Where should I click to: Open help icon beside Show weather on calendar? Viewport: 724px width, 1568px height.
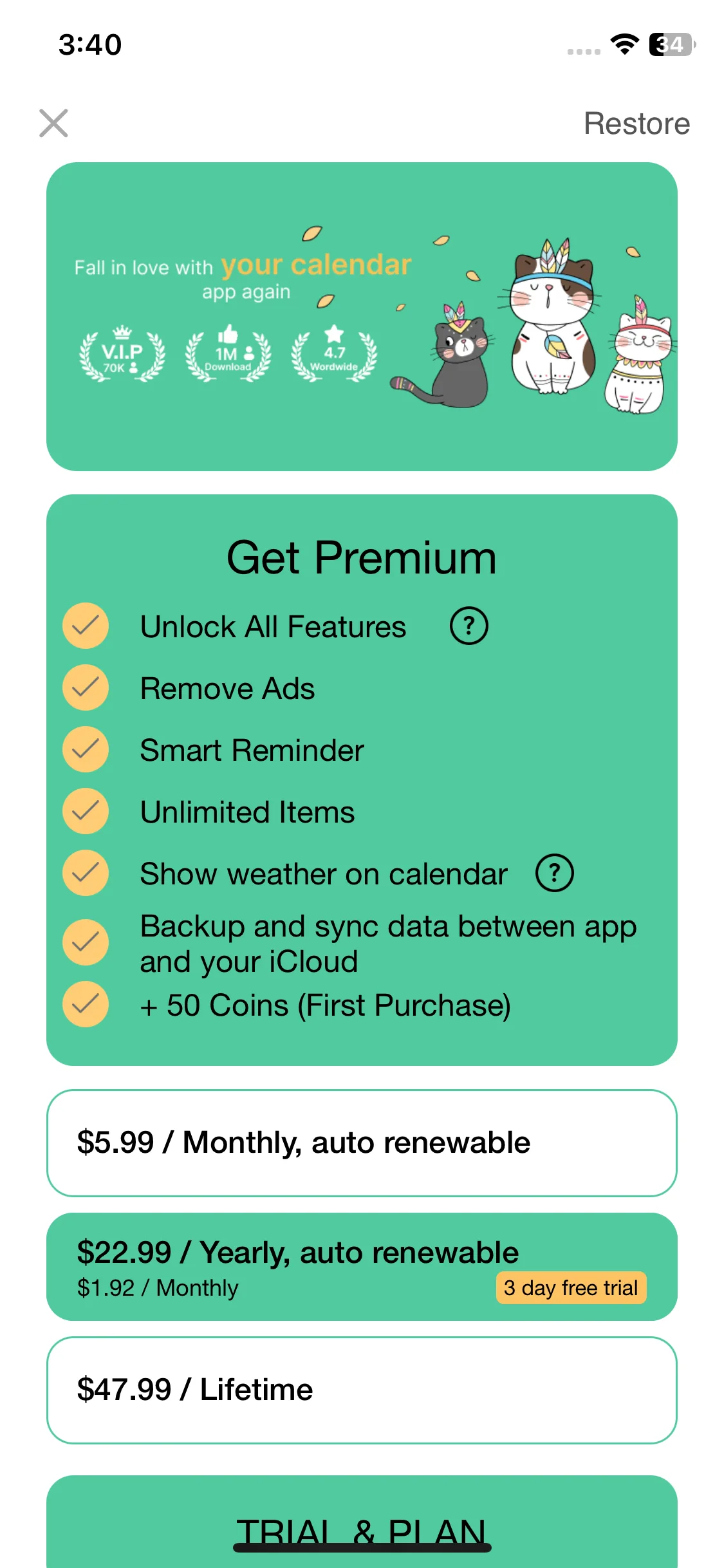[554, 873]
